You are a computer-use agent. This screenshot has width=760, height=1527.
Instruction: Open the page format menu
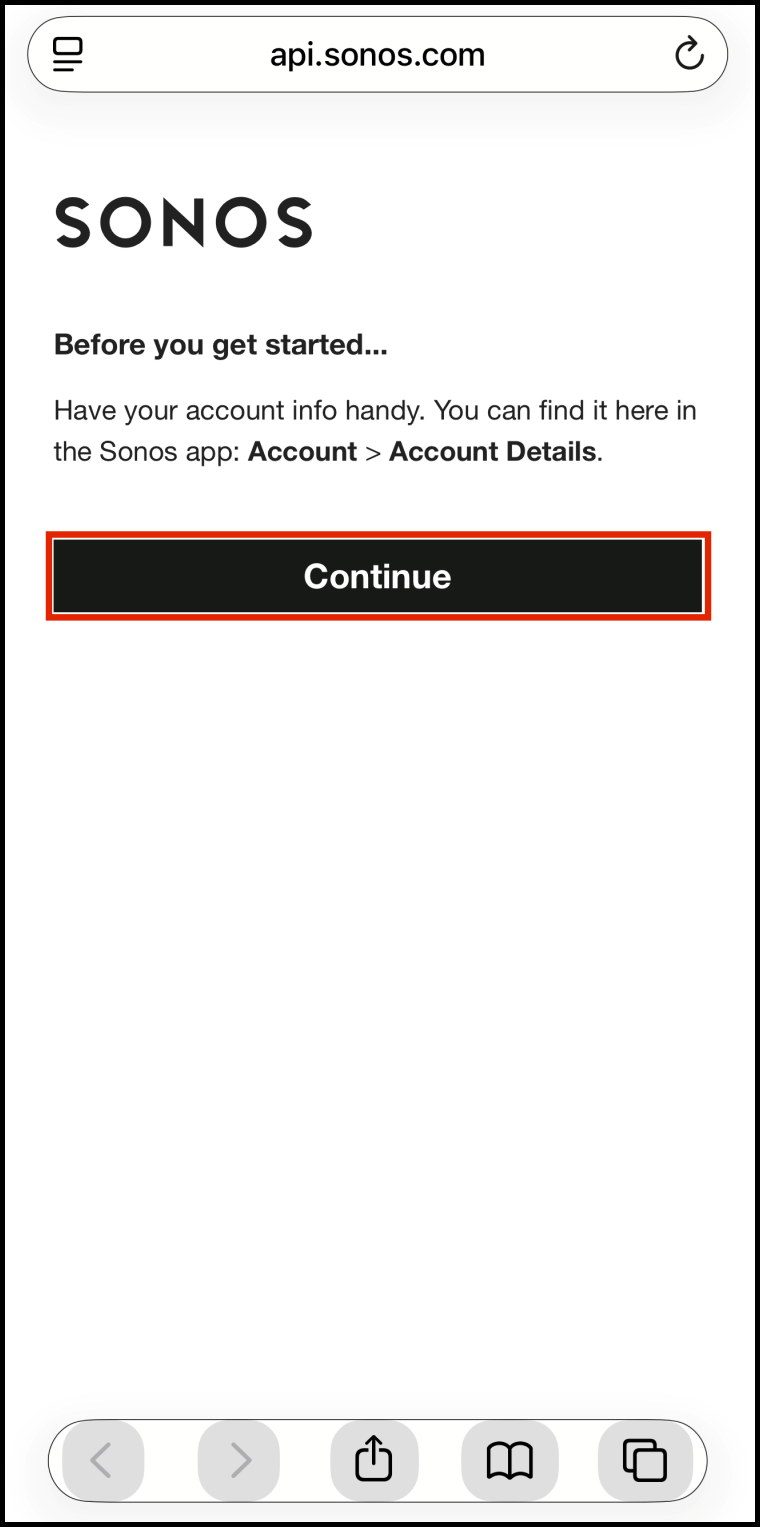(68, 54)
